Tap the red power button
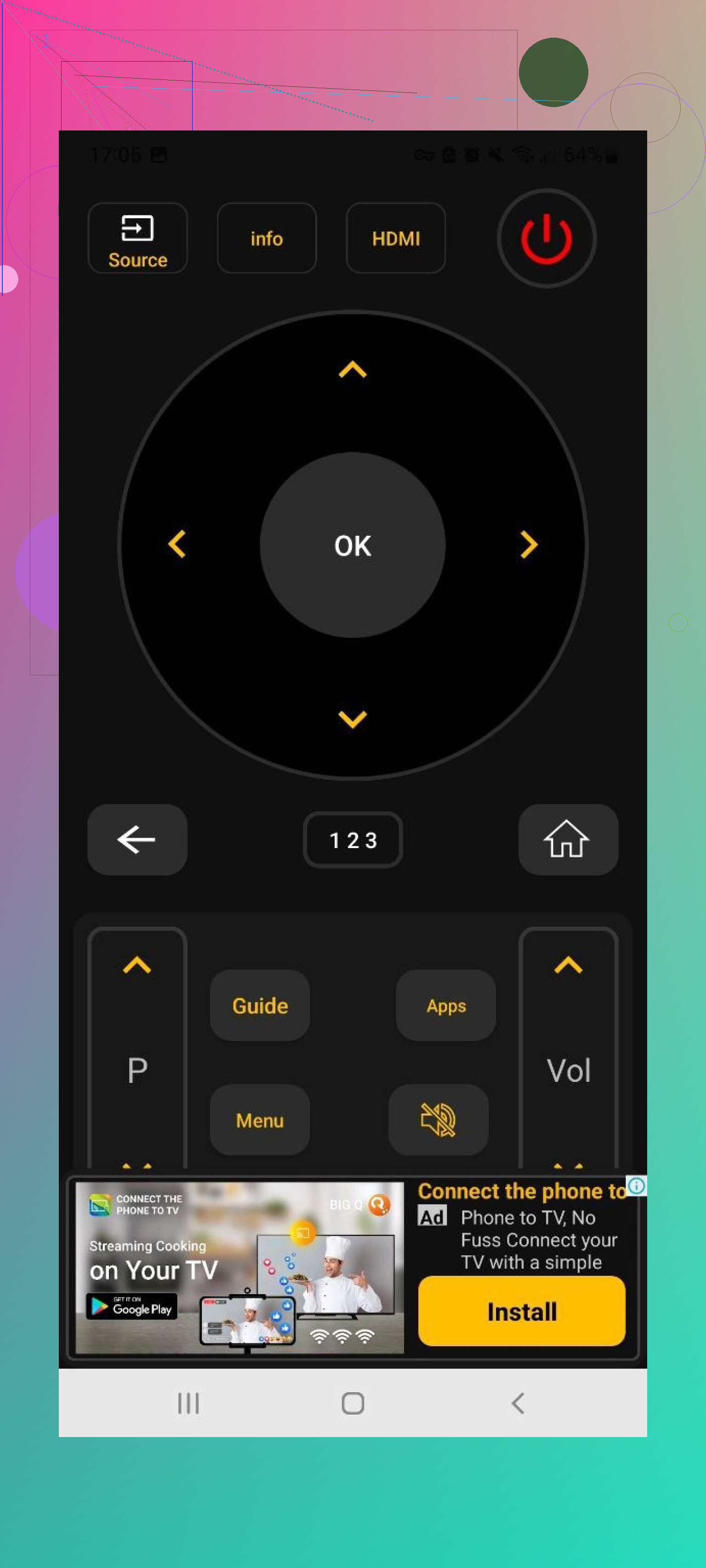Viewport: 706px width, 1568px height. point(546,238)
